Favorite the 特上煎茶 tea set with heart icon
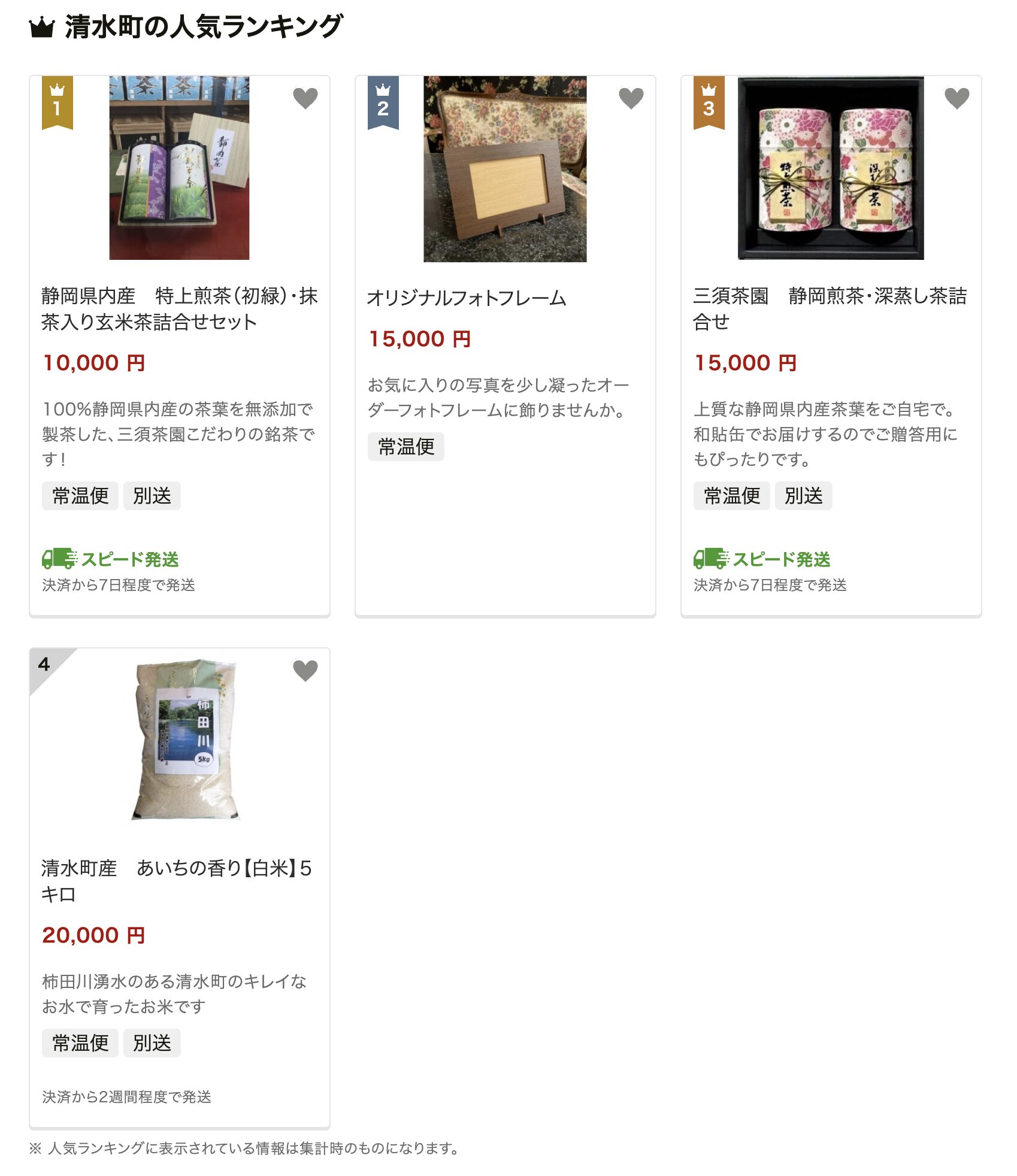 pos(305,98)
